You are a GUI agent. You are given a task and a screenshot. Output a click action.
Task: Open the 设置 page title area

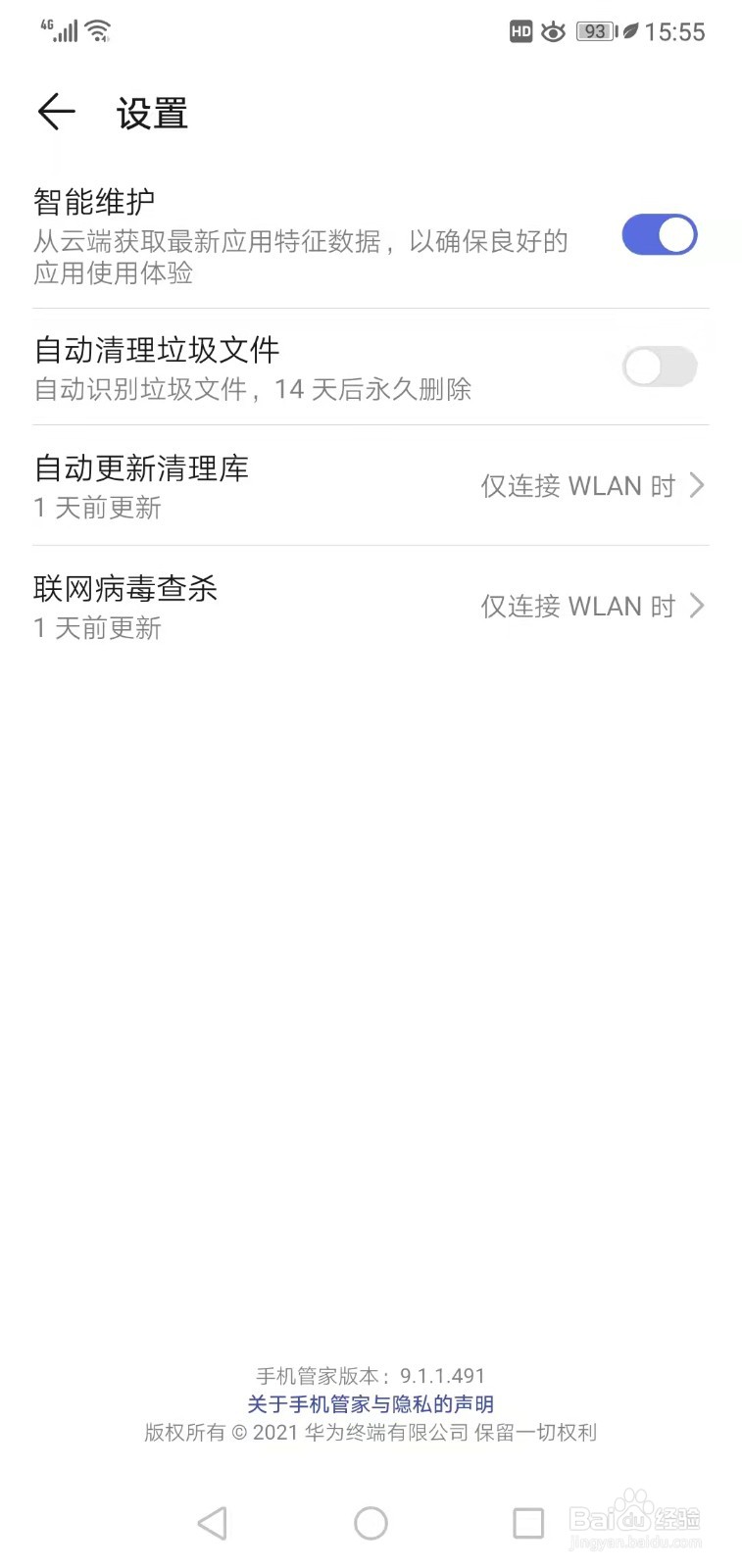[x=152, y=114]
